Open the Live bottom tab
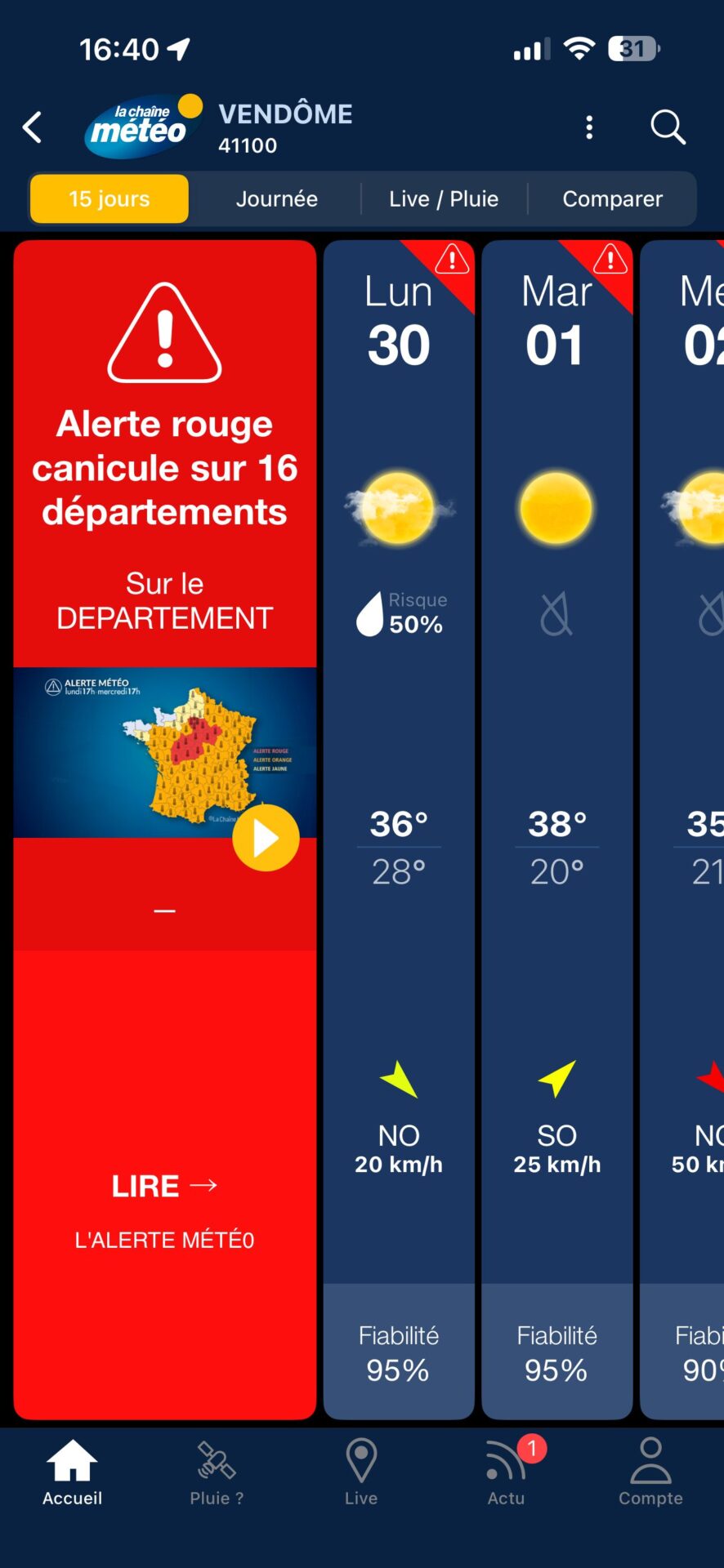 pos(361,1473)
